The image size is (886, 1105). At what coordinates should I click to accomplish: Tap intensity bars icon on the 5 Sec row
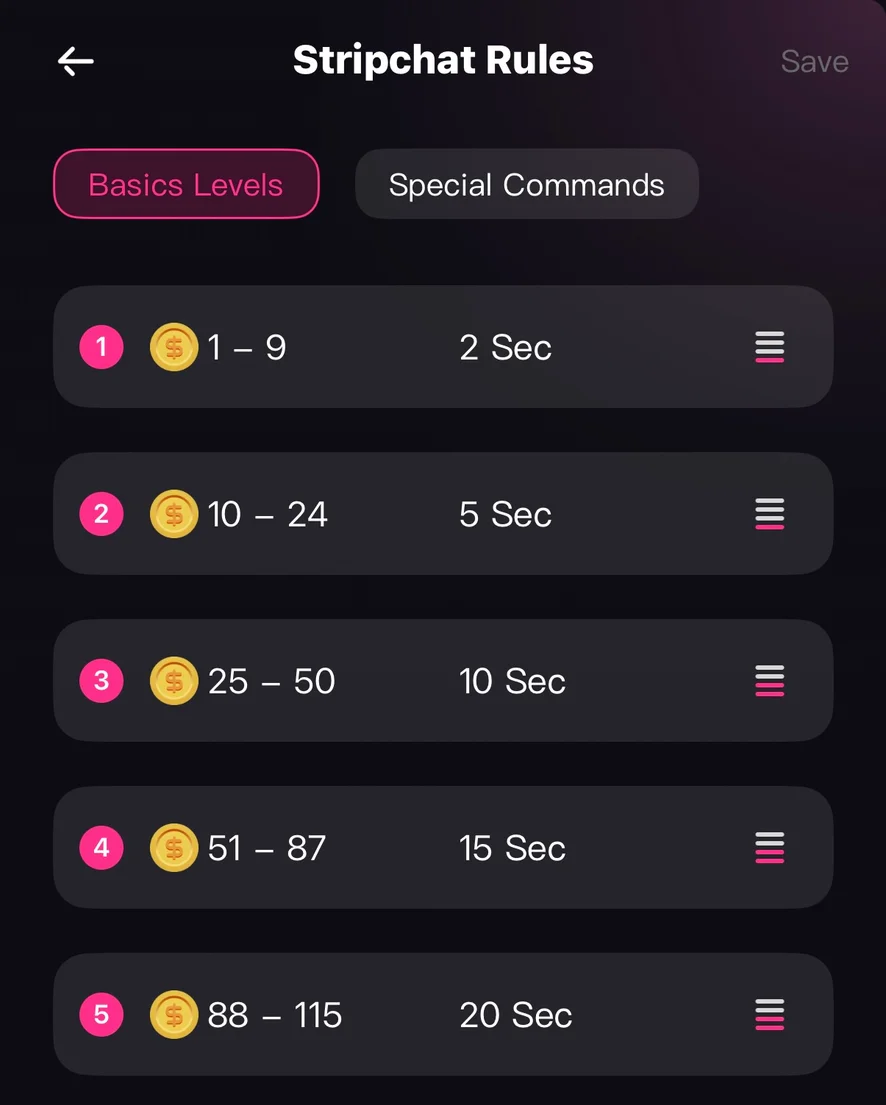[769, 514]
